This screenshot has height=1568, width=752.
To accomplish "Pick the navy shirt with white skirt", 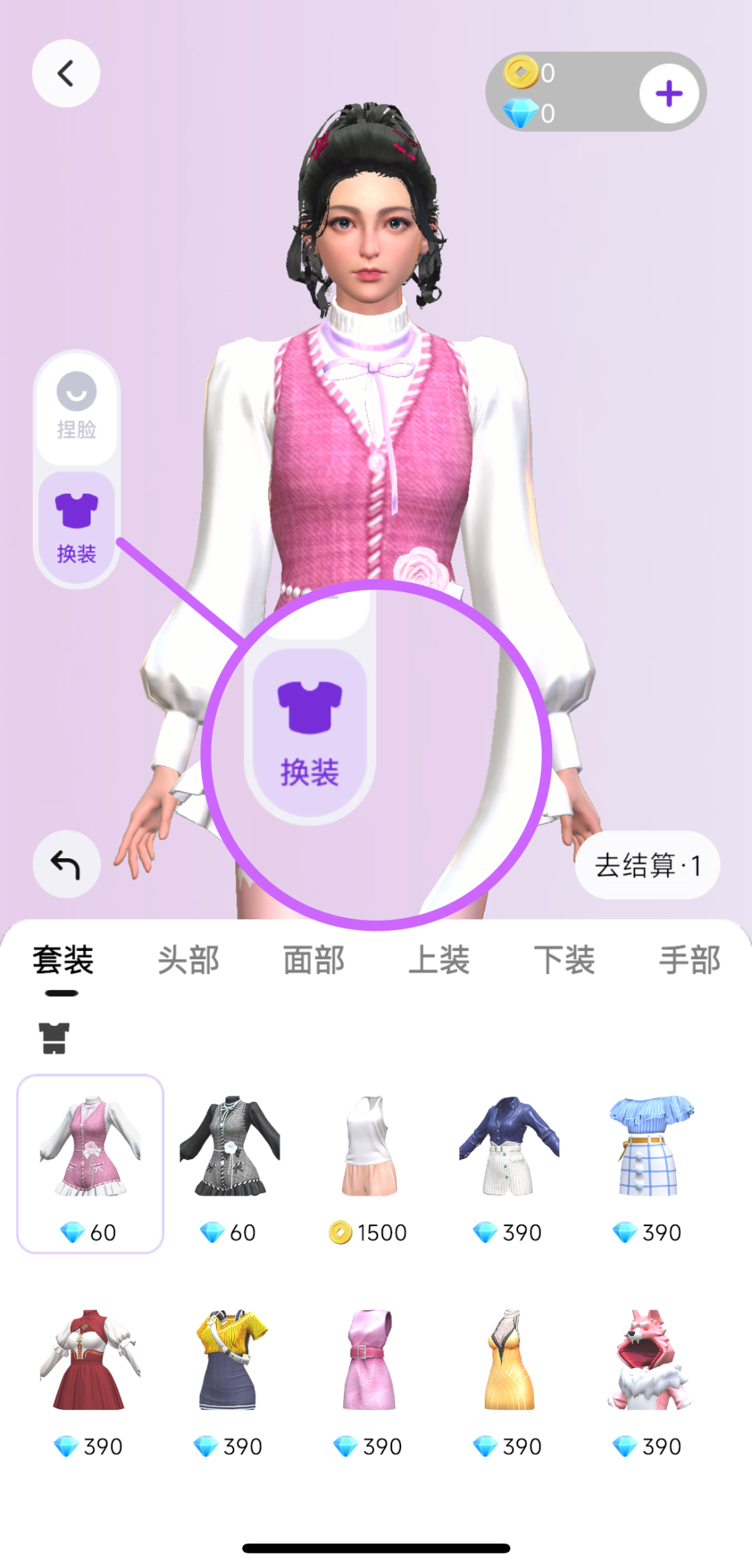I will [x=508, y=1162].
